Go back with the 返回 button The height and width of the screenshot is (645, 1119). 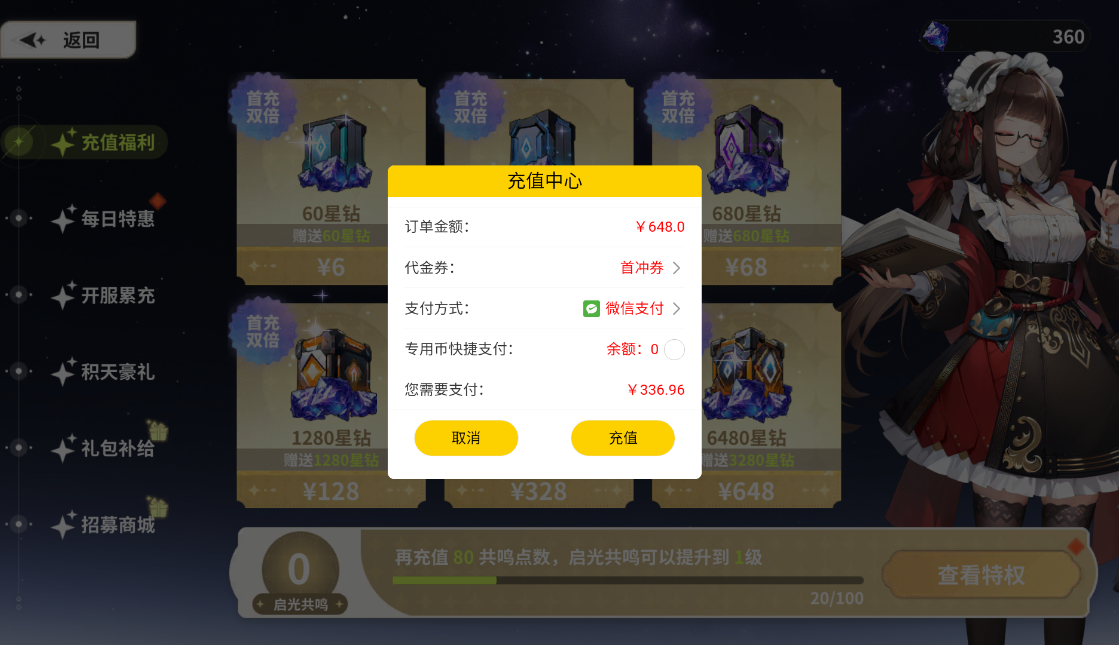tap(68, 40)
